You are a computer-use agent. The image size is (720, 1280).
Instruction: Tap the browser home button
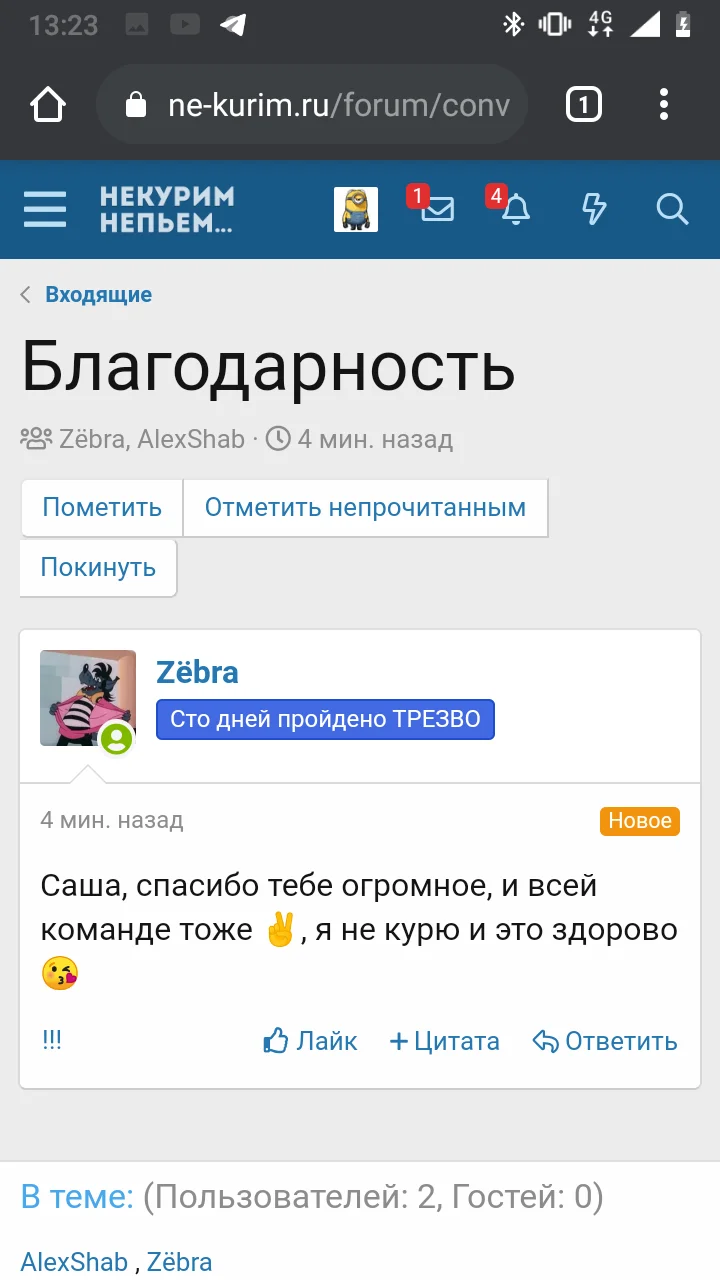[x=47, y=103]
